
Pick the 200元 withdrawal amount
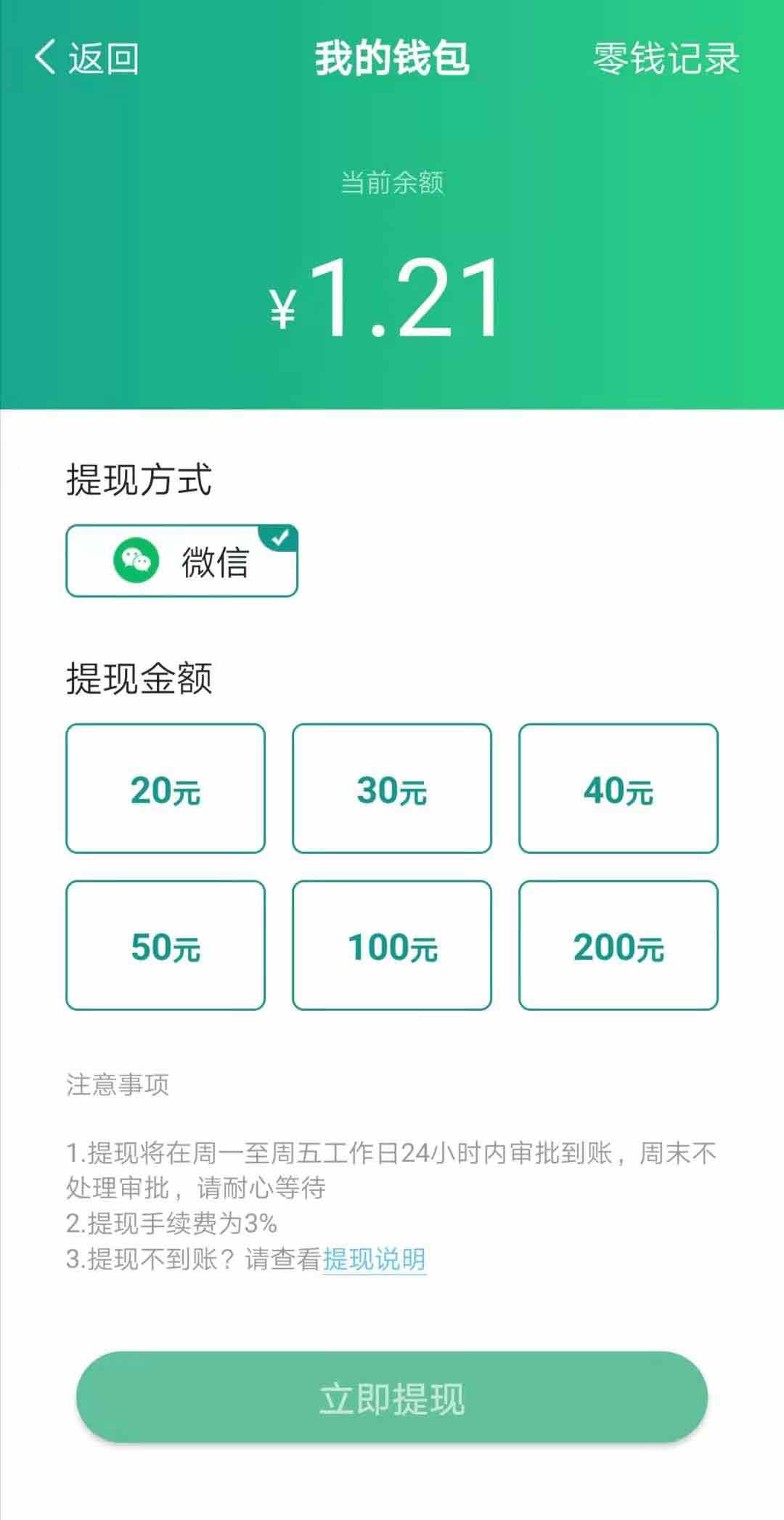coord(618,946)
